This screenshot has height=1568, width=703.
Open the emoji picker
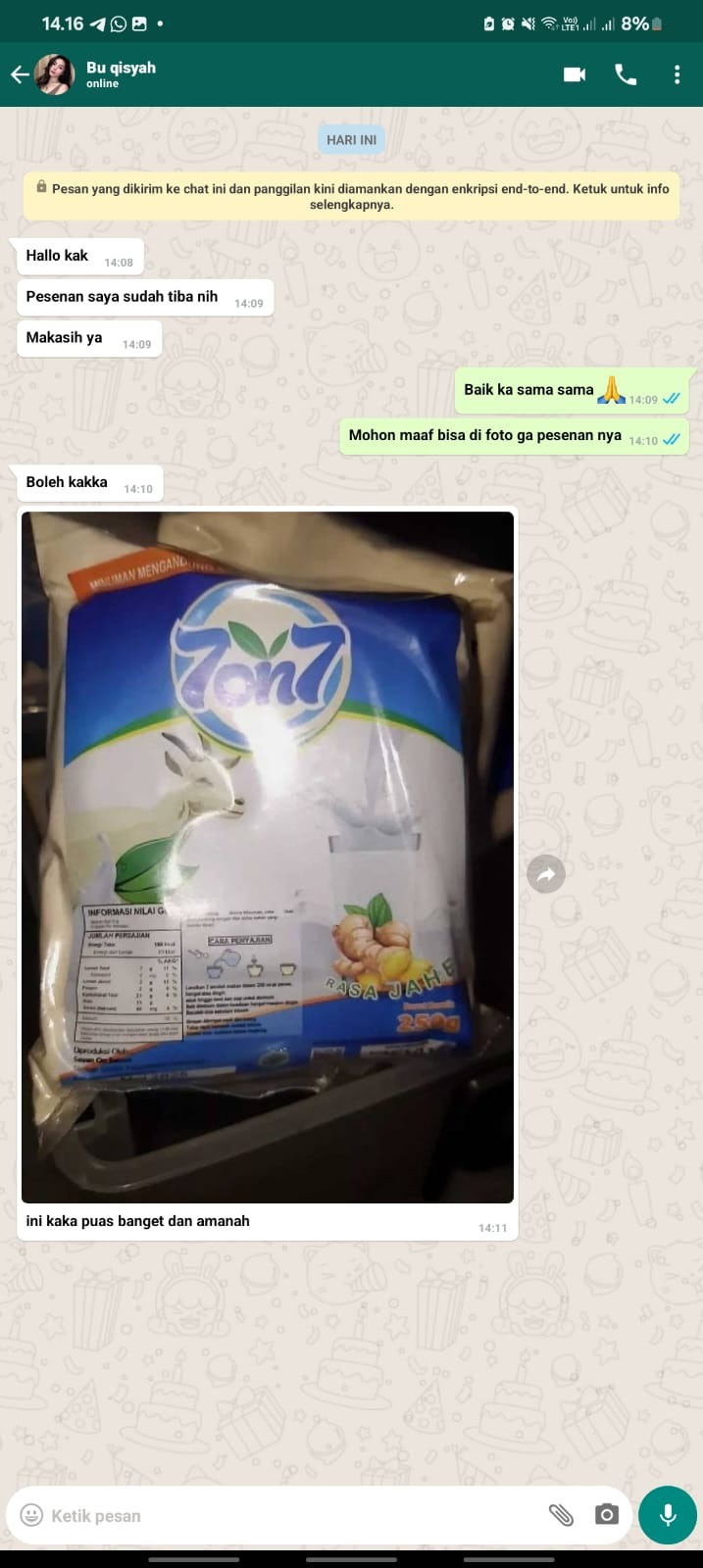pyautogui.click(x=32, y=1515)
